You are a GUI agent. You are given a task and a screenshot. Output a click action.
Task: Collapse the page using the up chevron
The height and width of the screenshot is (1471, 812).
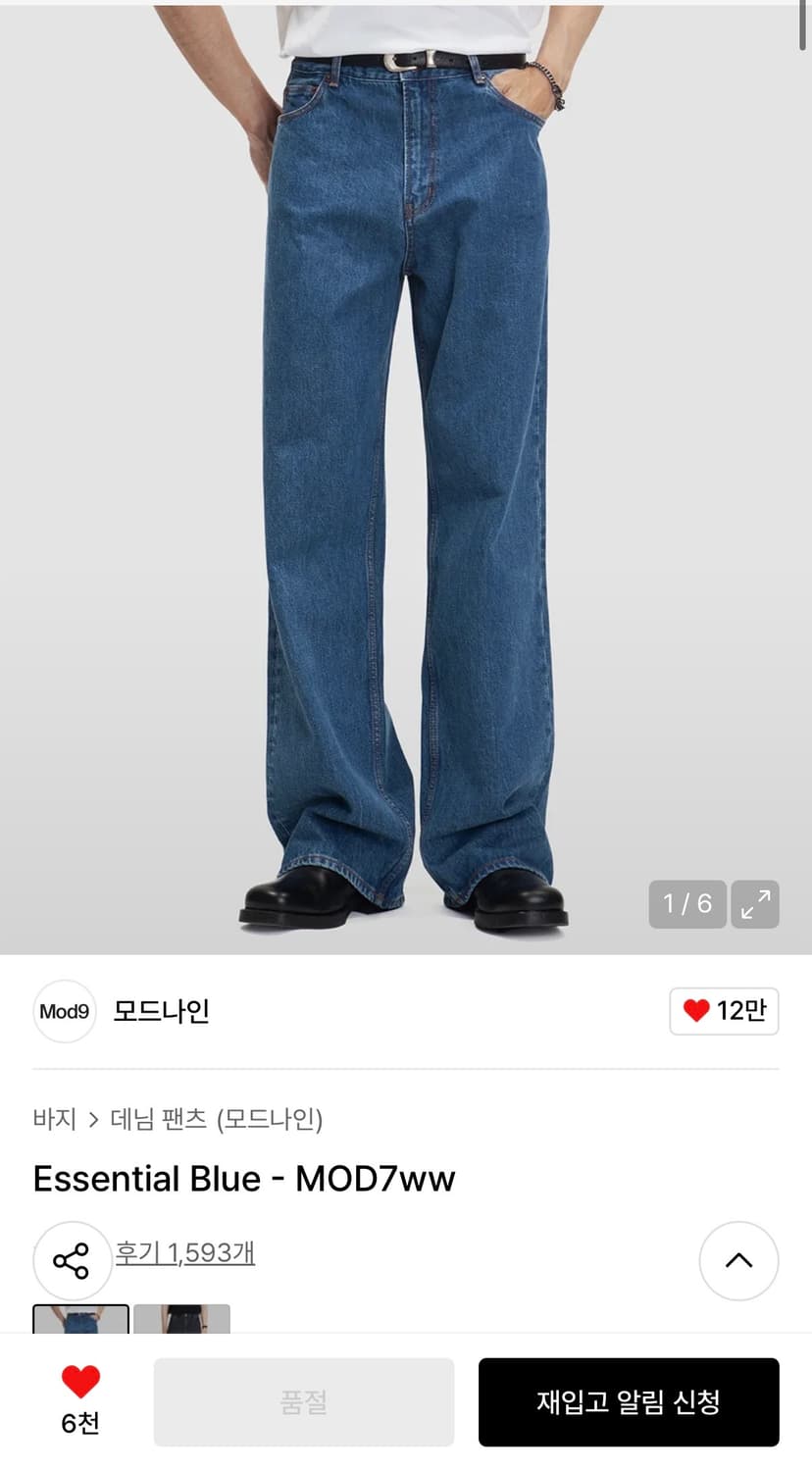click(x=738, y=1260)
